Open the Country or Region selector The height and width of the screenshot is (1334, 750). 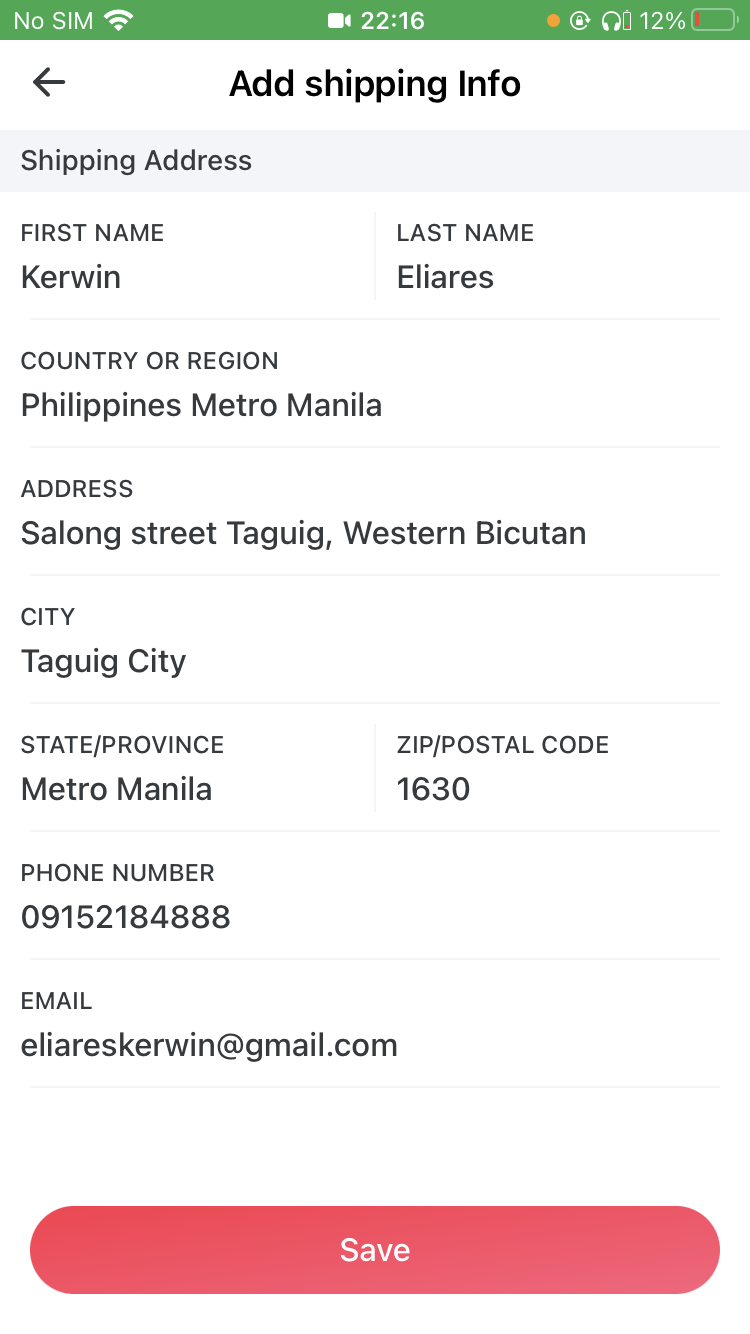[x=370, y=405]
